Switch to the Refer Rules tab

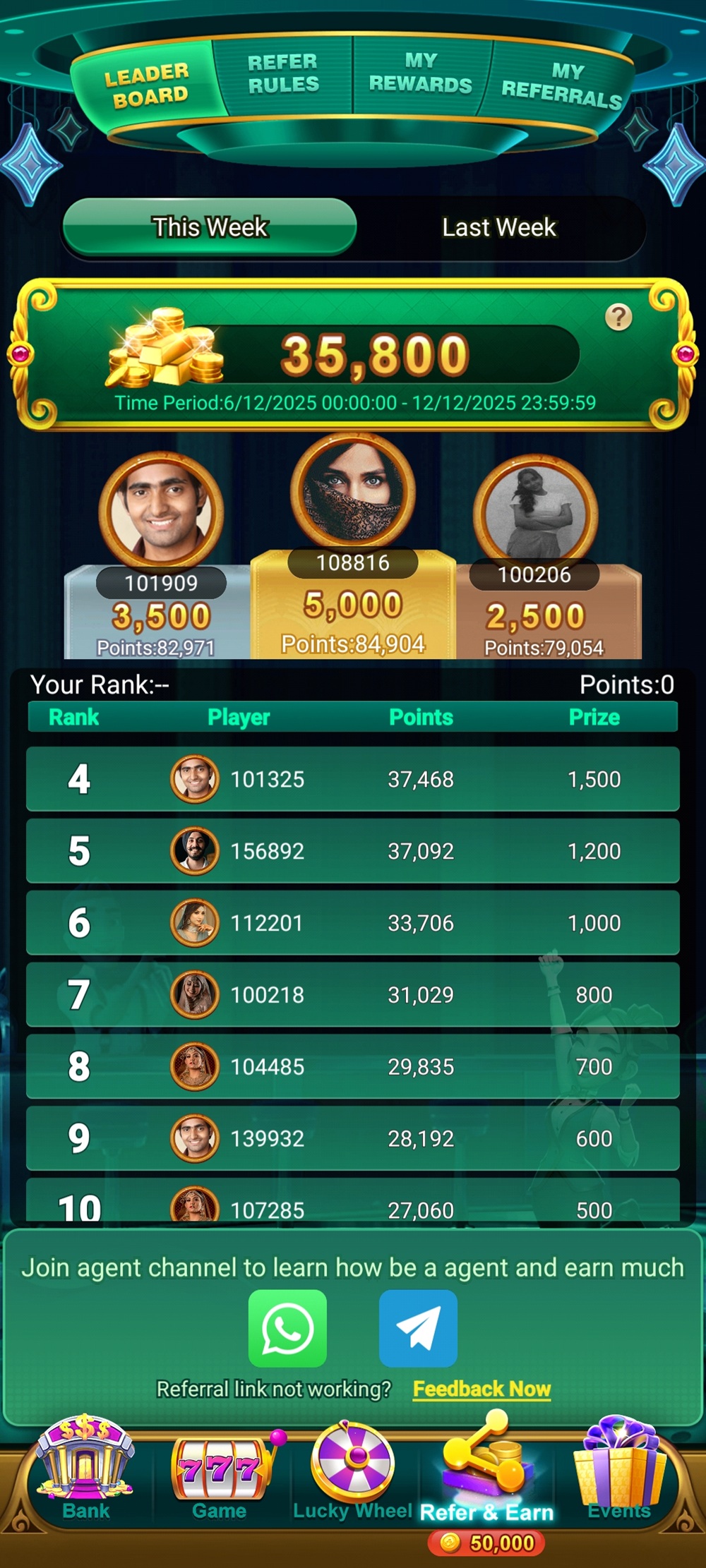284,73
